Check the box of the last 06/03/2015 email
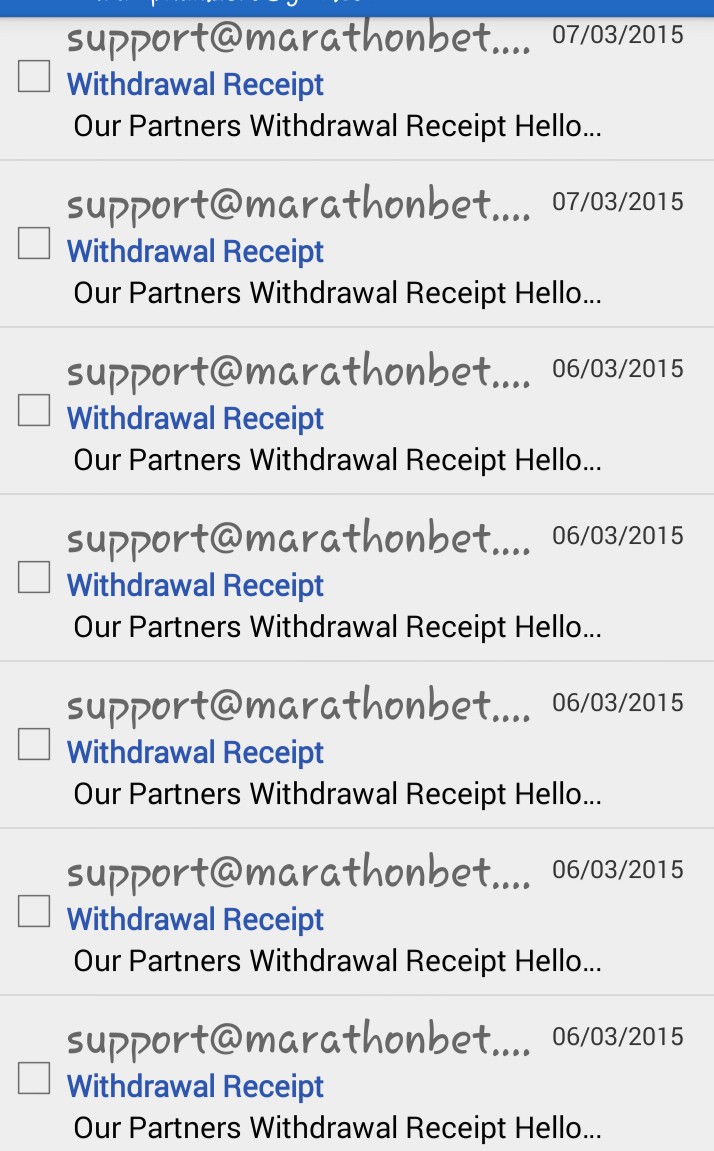Image resolution: width=714 pixels, height=1151 pixels. 34,1078
